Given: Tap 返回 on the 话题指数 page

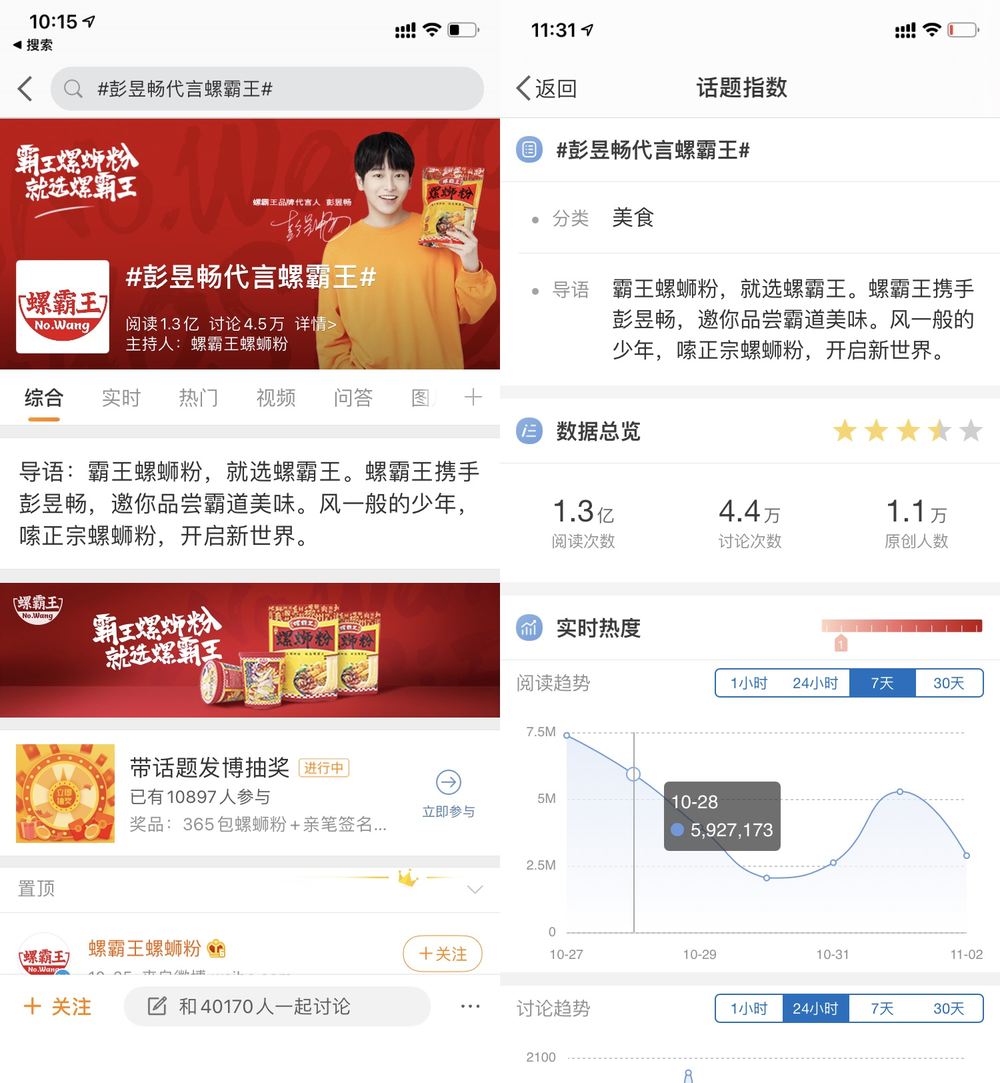Looking at the screenshot, I should pos(546,88).
